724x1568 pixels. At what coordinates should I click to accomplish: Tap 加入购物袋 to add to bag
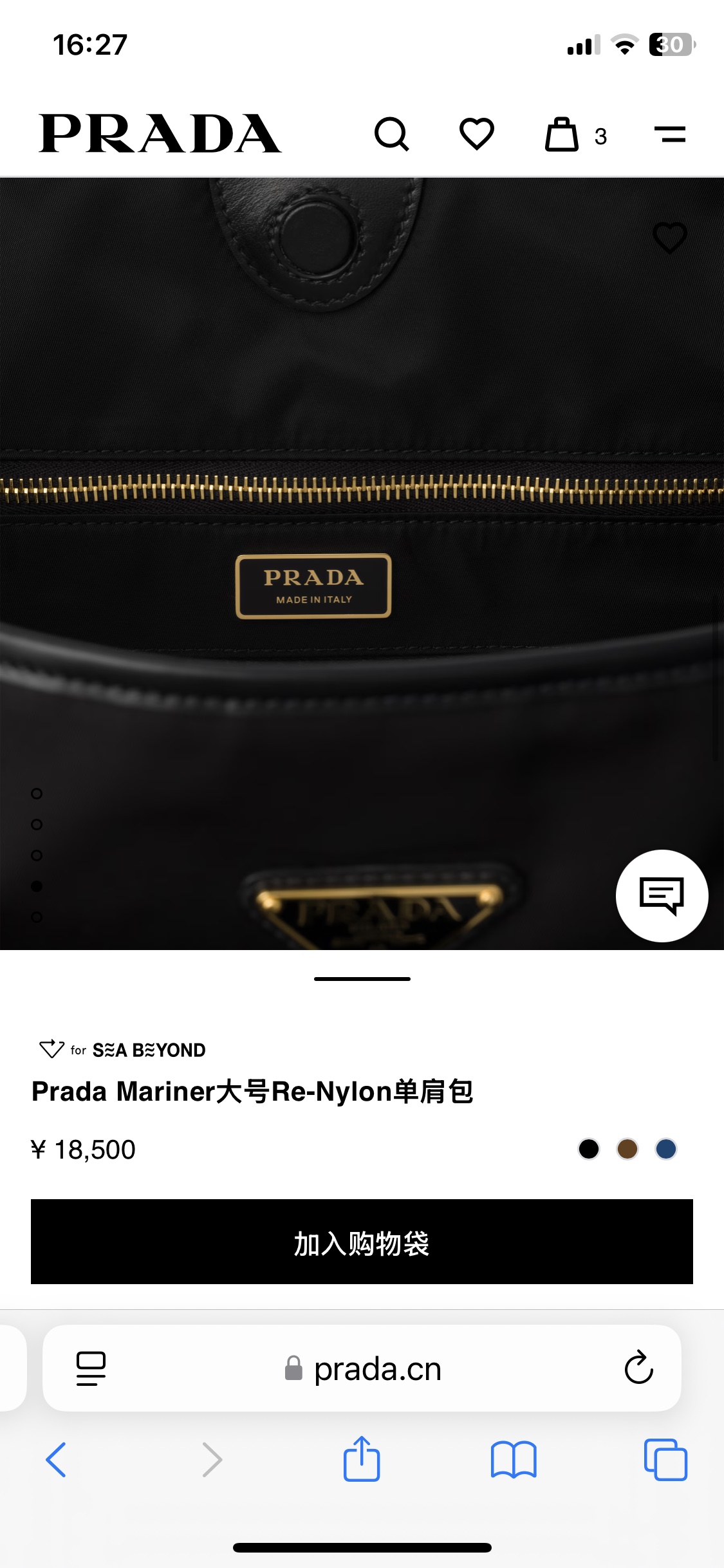[x=362, y=1242]
